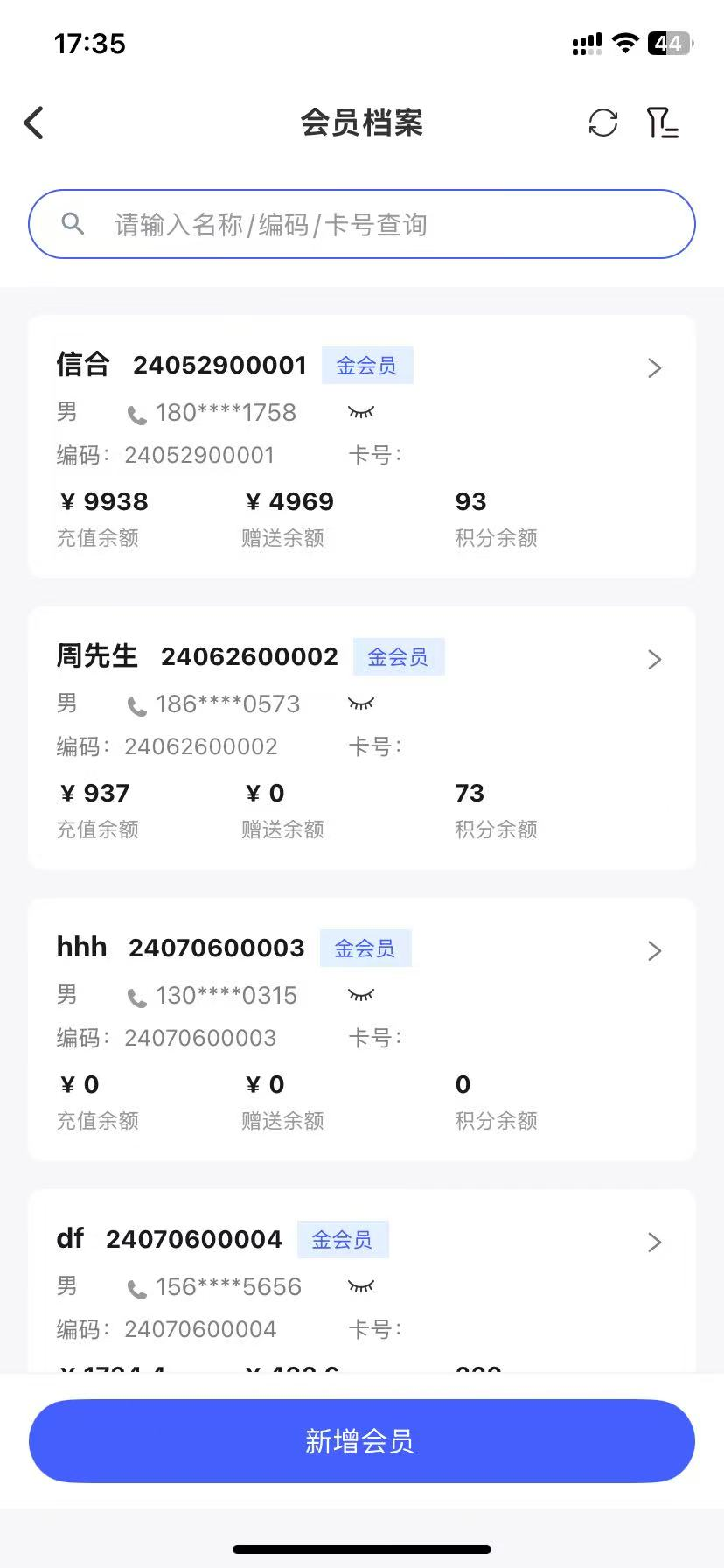Open member card for 周先生
This screenshot has height=1568, width=724.
click(654, 660)
